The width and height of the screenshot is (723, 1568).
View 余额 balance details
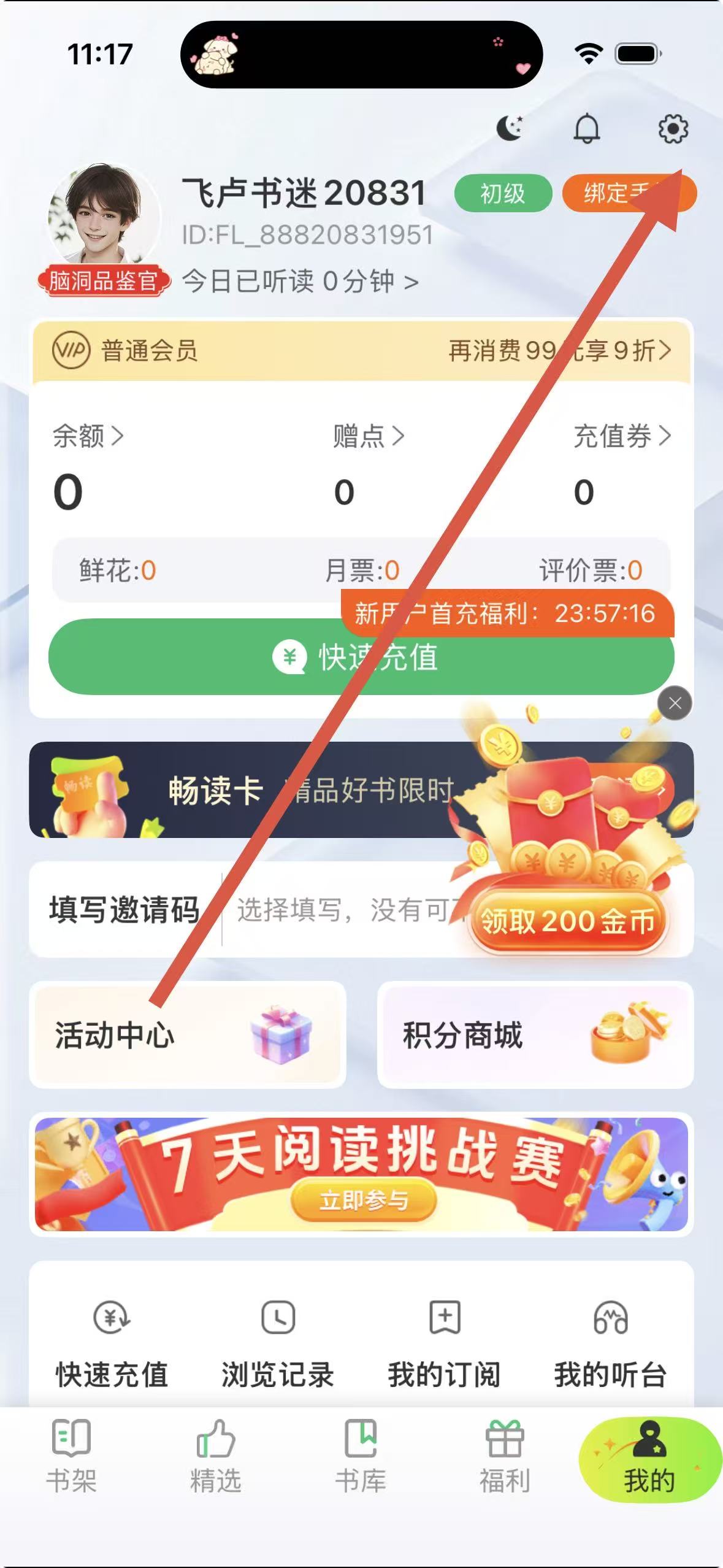click(x=88, y=436)
